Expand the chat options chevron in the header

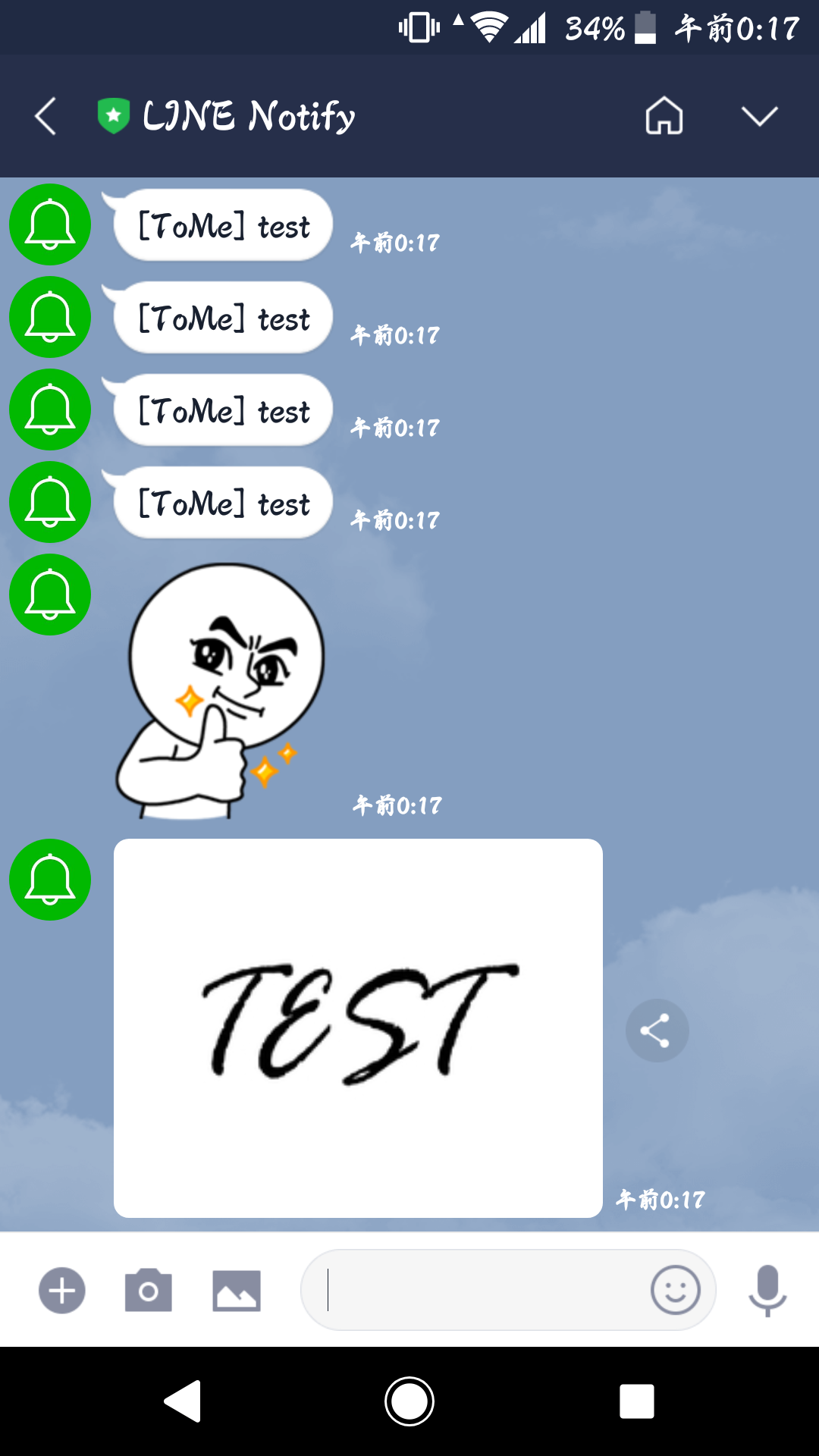pos(760,116)
